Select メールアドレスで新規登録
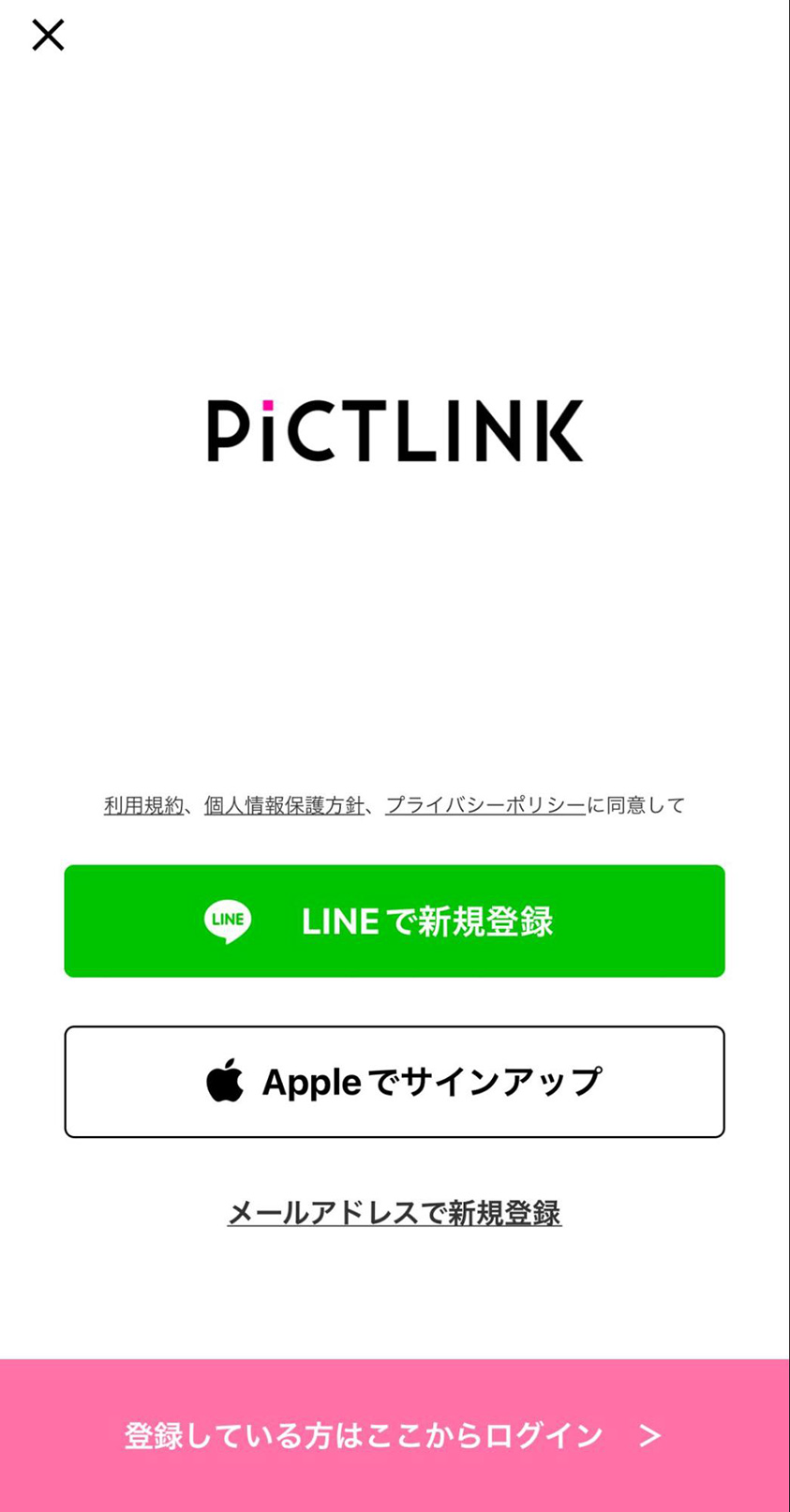This screenshot has width=790, height=1512. tap(395, 1213)
